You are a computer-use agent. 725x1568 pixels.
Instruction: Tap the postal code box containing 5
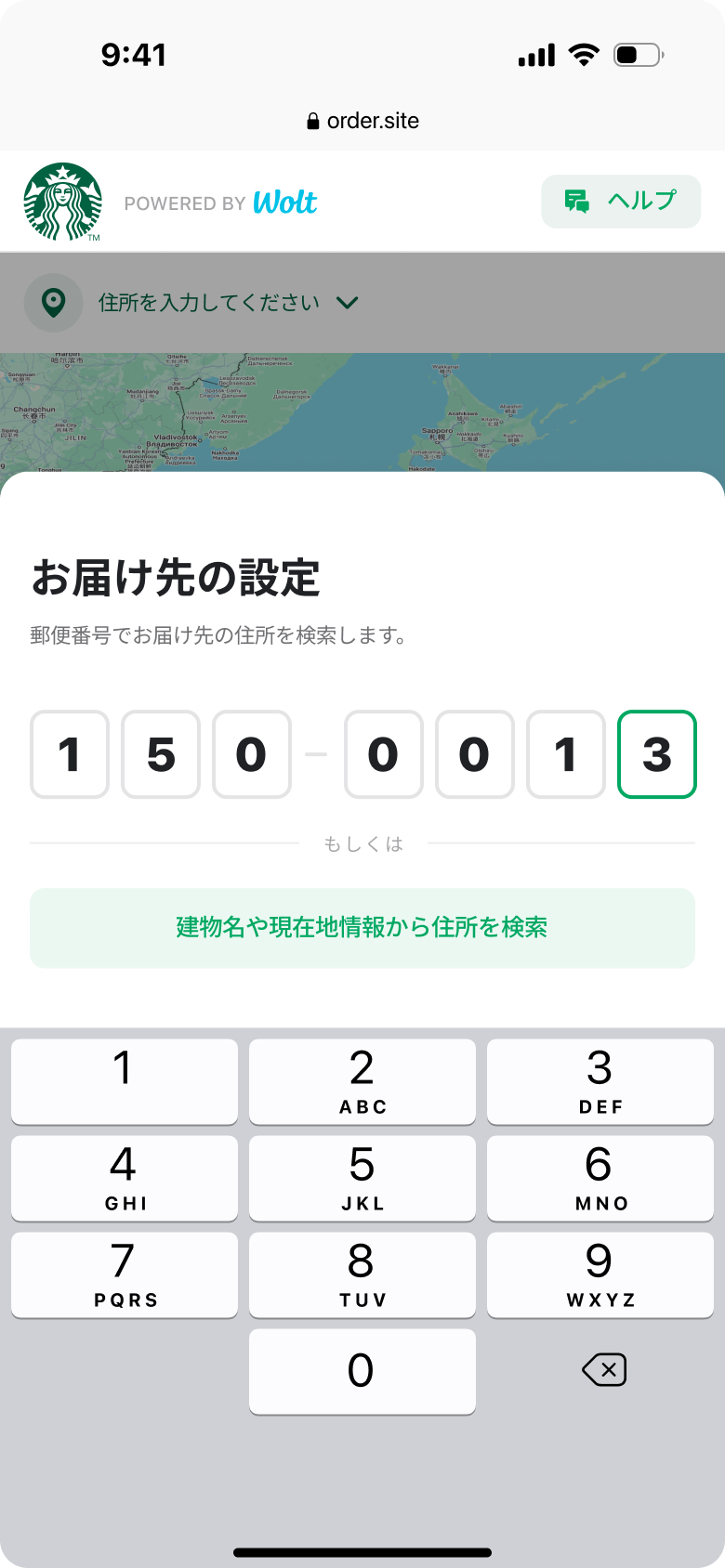coord(161,754)
